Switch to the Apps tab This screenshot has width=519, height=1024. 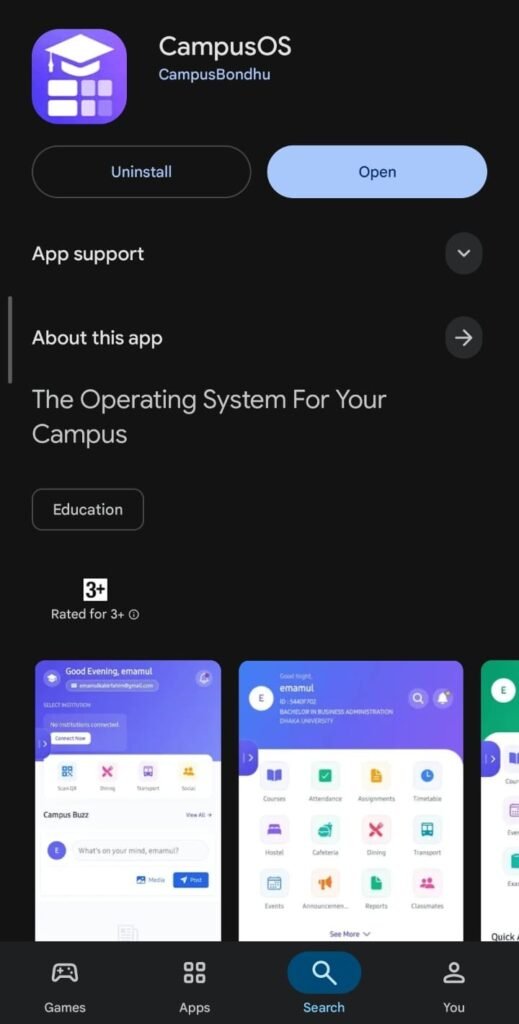[x=195, y=983]
